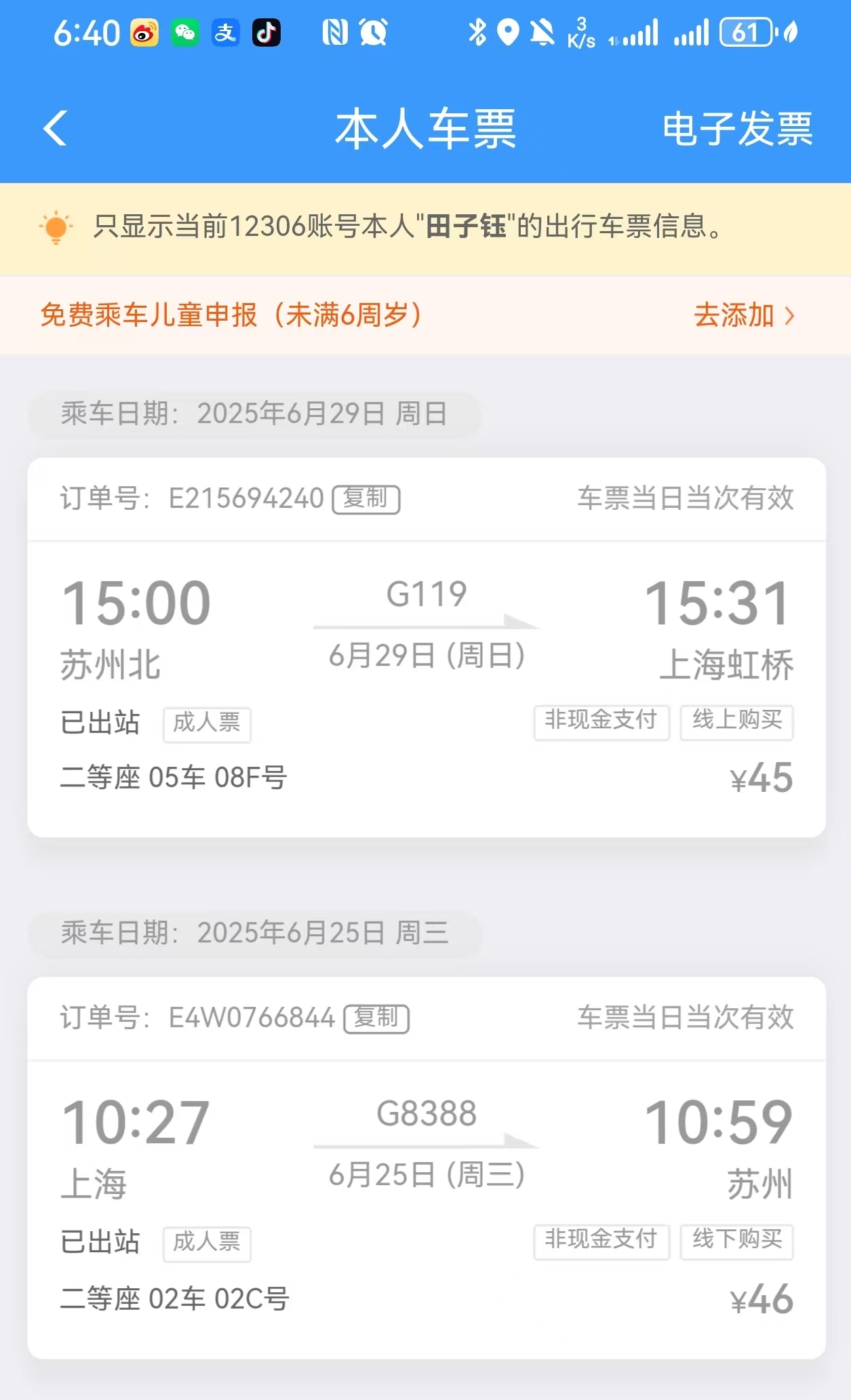851x1400 pixels.
Task: Open 电子发票 (e-invoice) page
Action: coord(737,129)
